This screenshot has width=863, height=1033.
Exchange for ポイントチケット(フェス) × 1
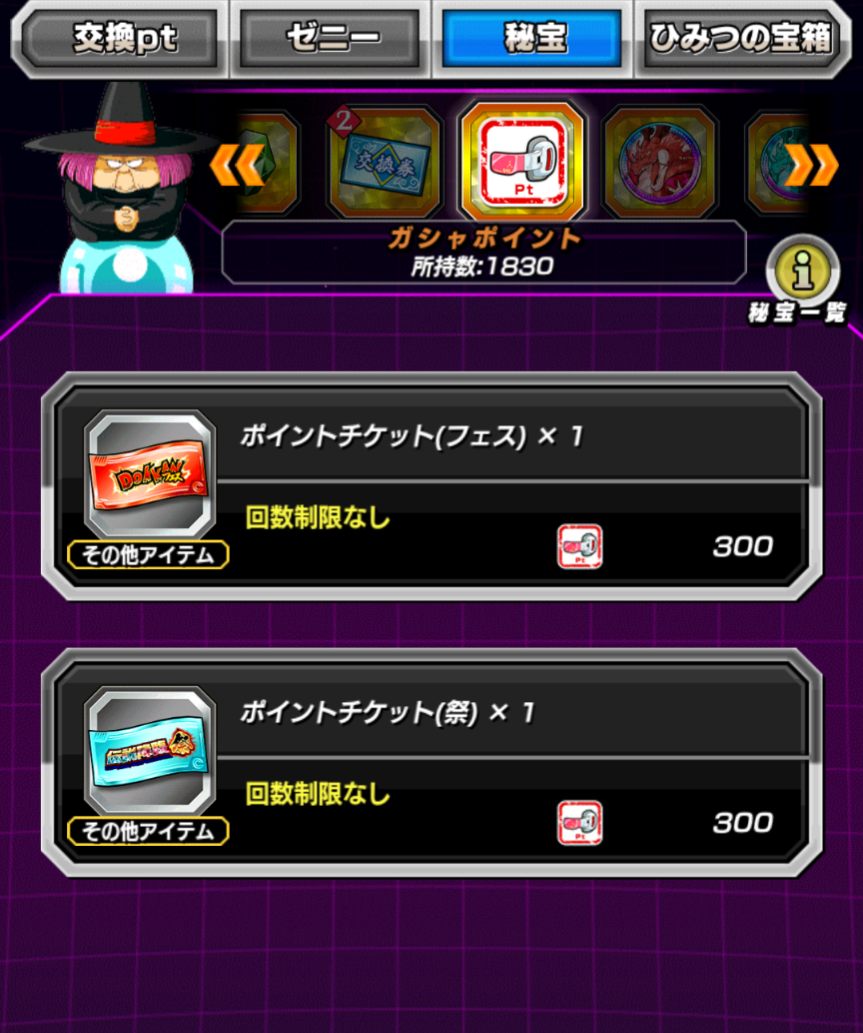[x=432, y=488]
